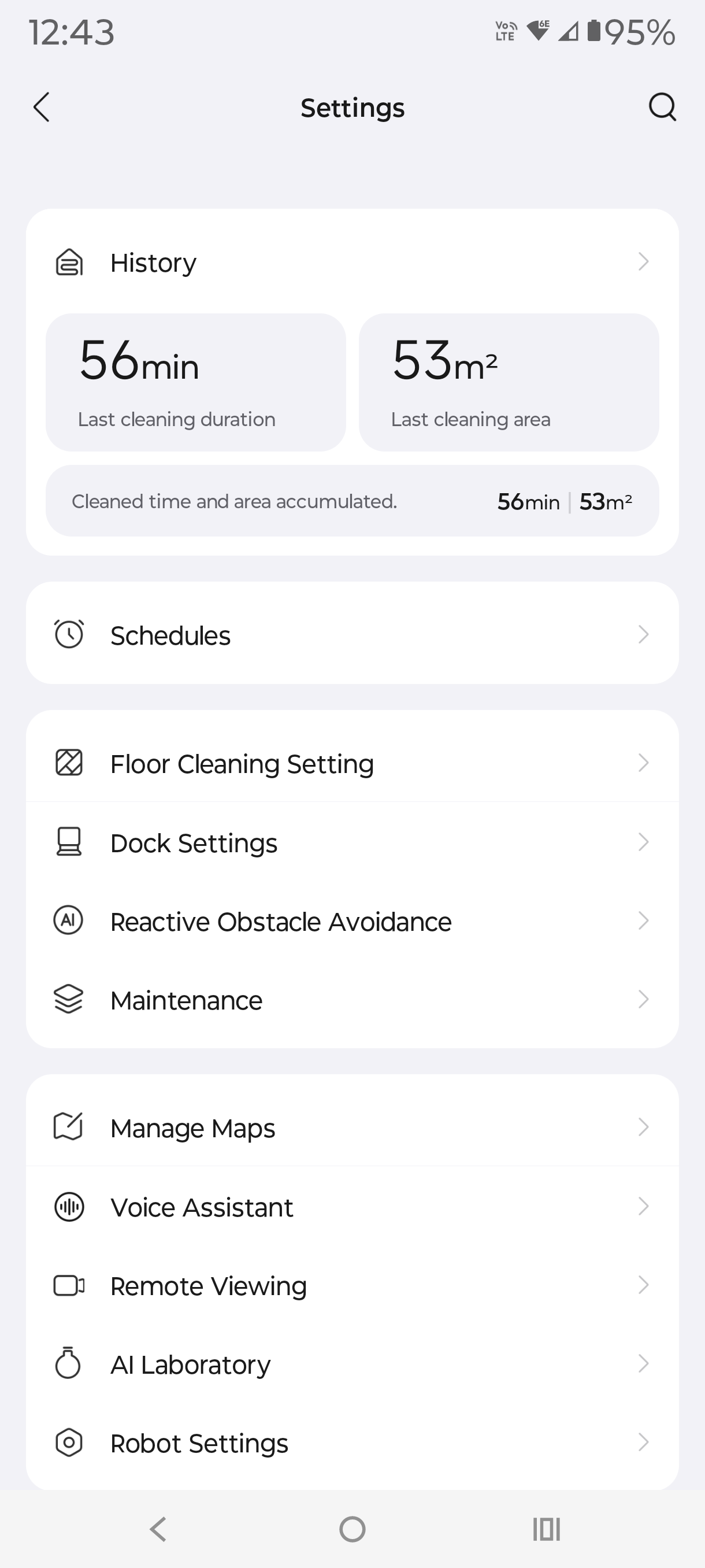Open Floor Cleaning Setting
The height and width of the screenshot is (1568, 705).
(x=352, y=763)
